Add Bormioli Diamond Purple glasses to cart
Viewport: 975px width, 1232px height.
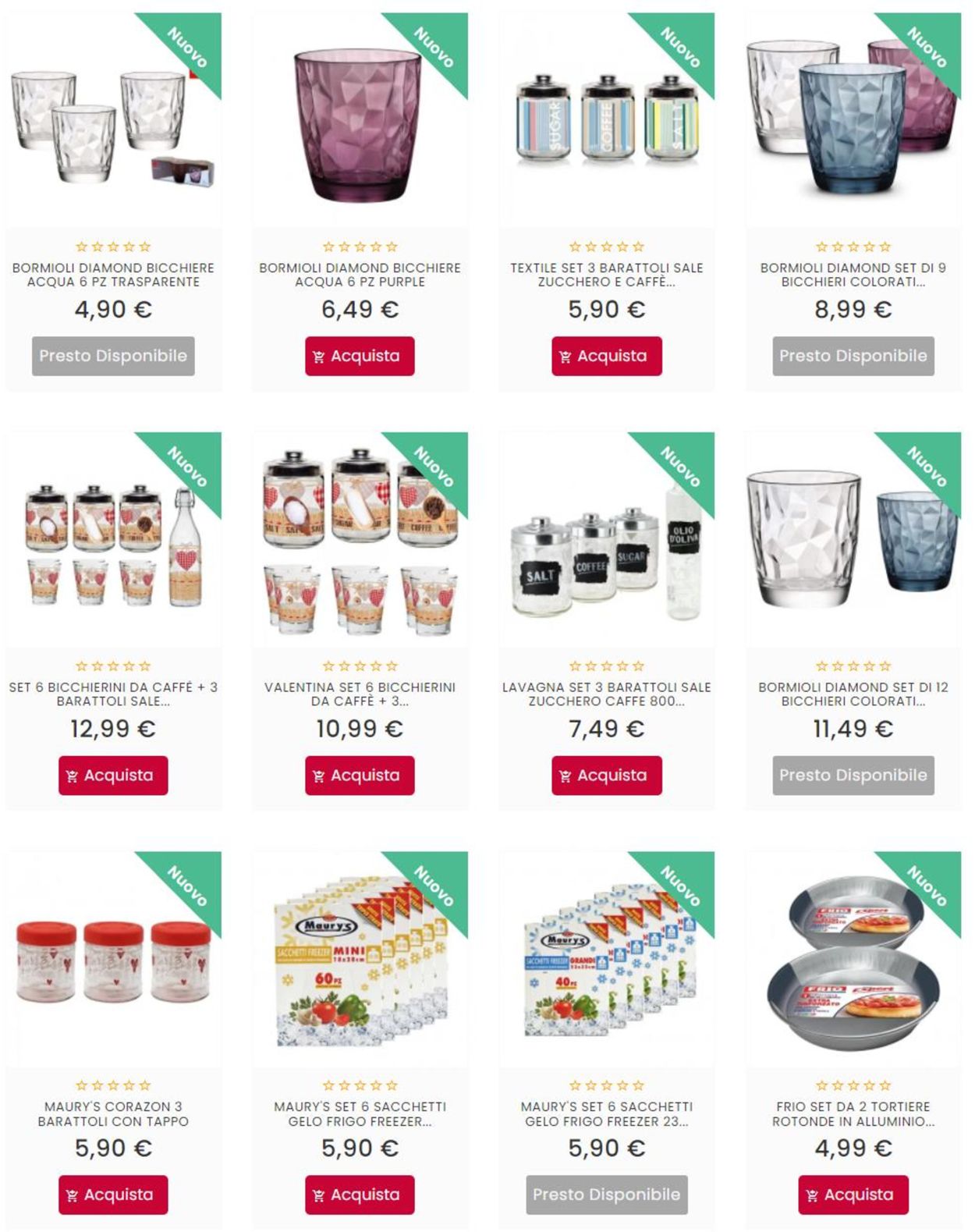point(360,356)
